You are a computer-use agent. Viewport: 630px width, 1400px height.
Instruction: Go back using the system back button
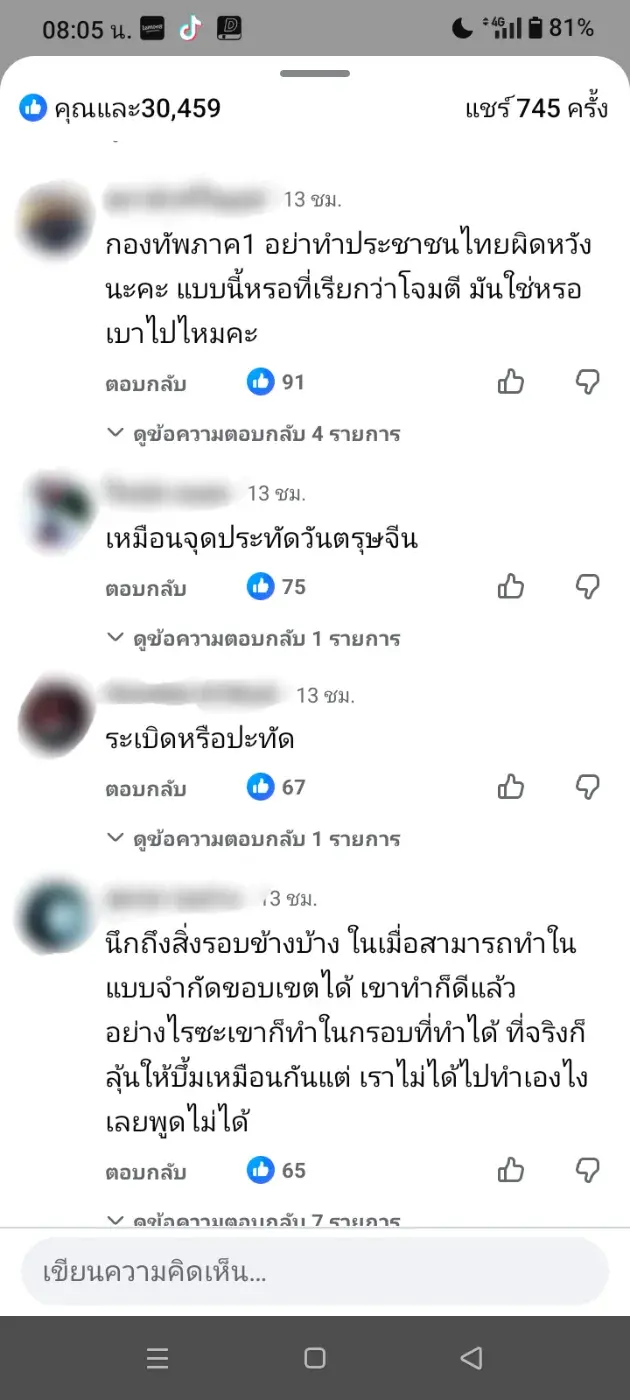click(471, 1357)
